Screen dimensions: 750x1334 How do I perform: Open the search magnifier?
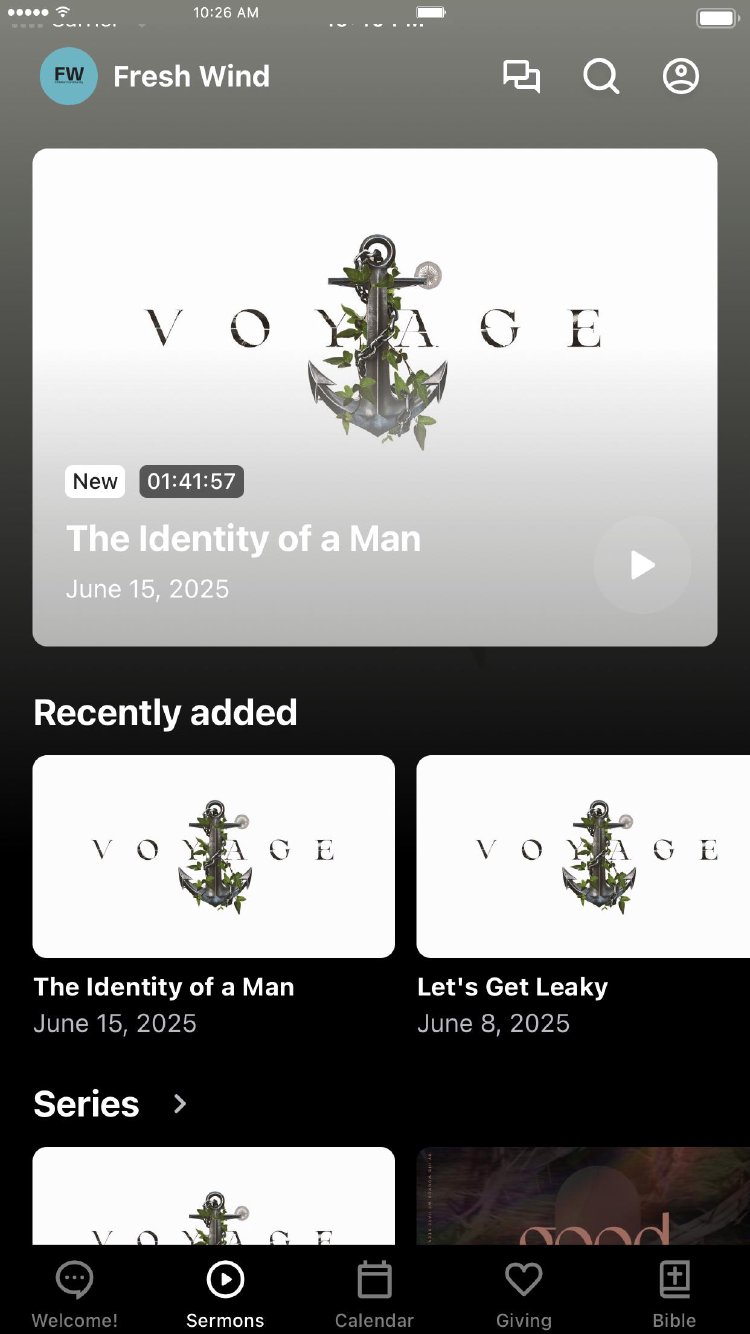click(601, 77)
